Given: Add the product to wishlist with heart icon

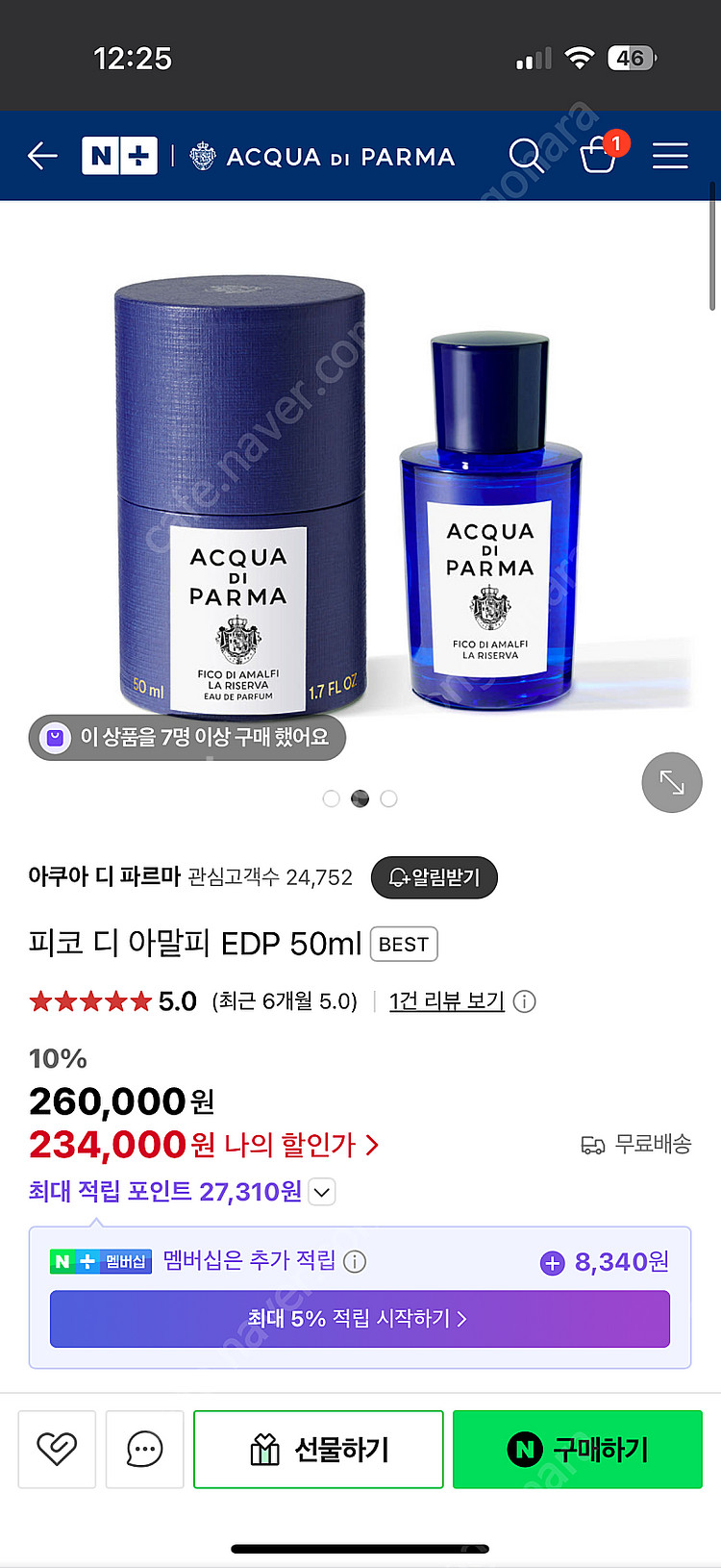Looking at the screenshot, I should point(57,1449).
